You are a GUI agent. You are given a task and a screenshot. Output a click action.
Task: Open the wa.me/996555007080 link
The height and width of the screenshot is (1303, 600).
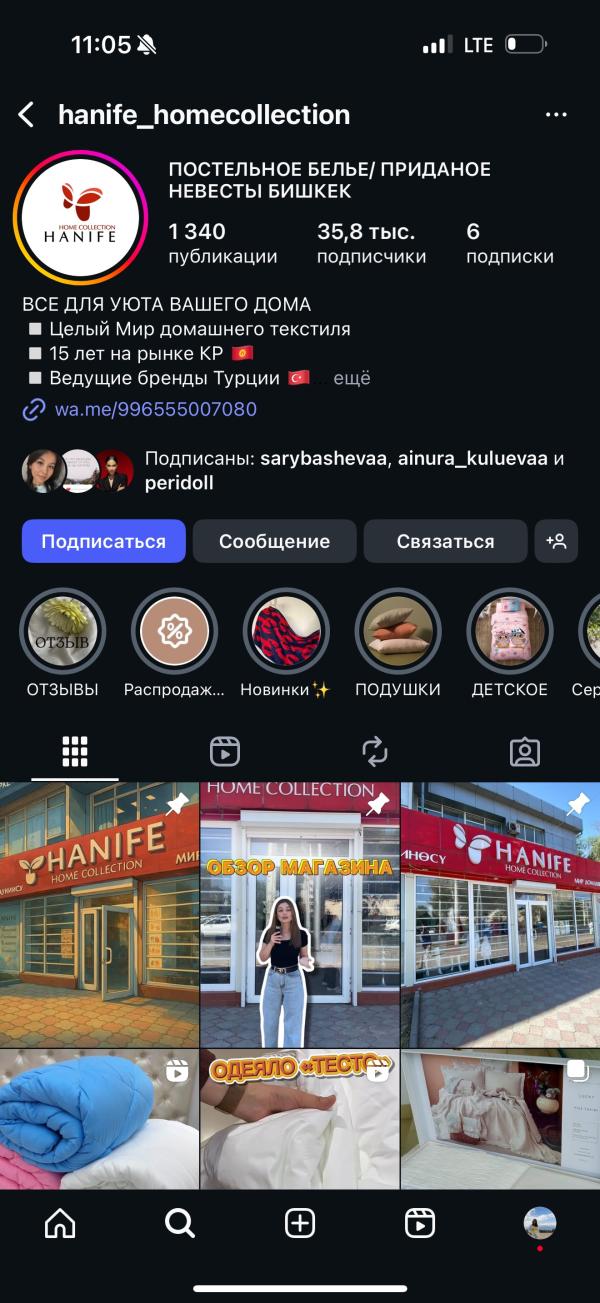pos(155,409)
